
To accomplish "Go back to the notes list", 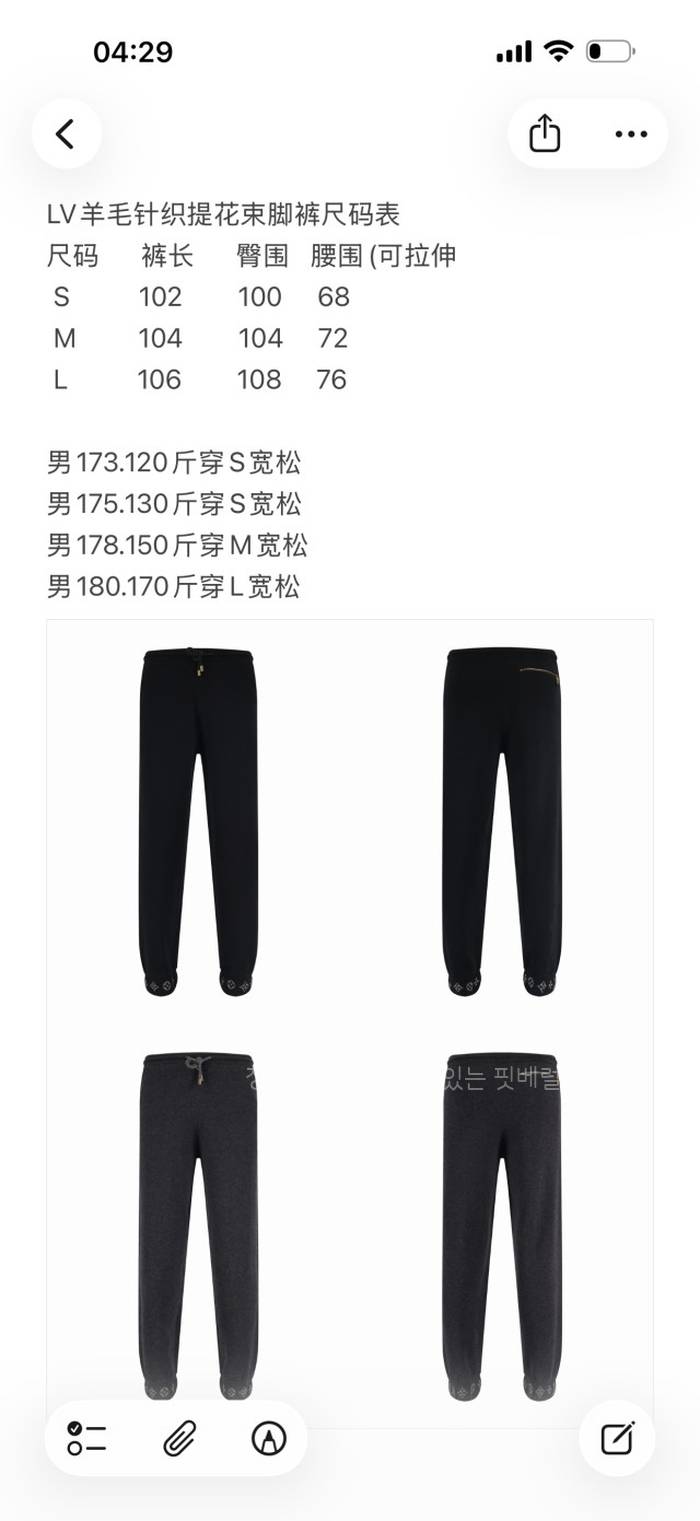I will coord(66,134).
